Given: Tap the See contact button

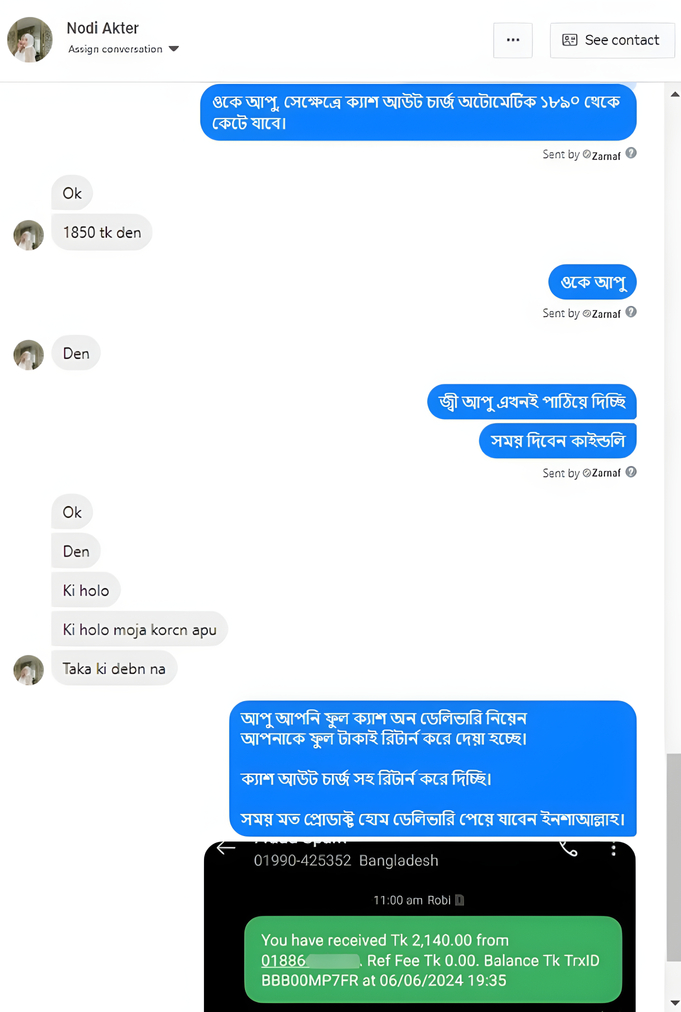Looking at the screenshot, I should pyautogui.click(x=611, y=40).
